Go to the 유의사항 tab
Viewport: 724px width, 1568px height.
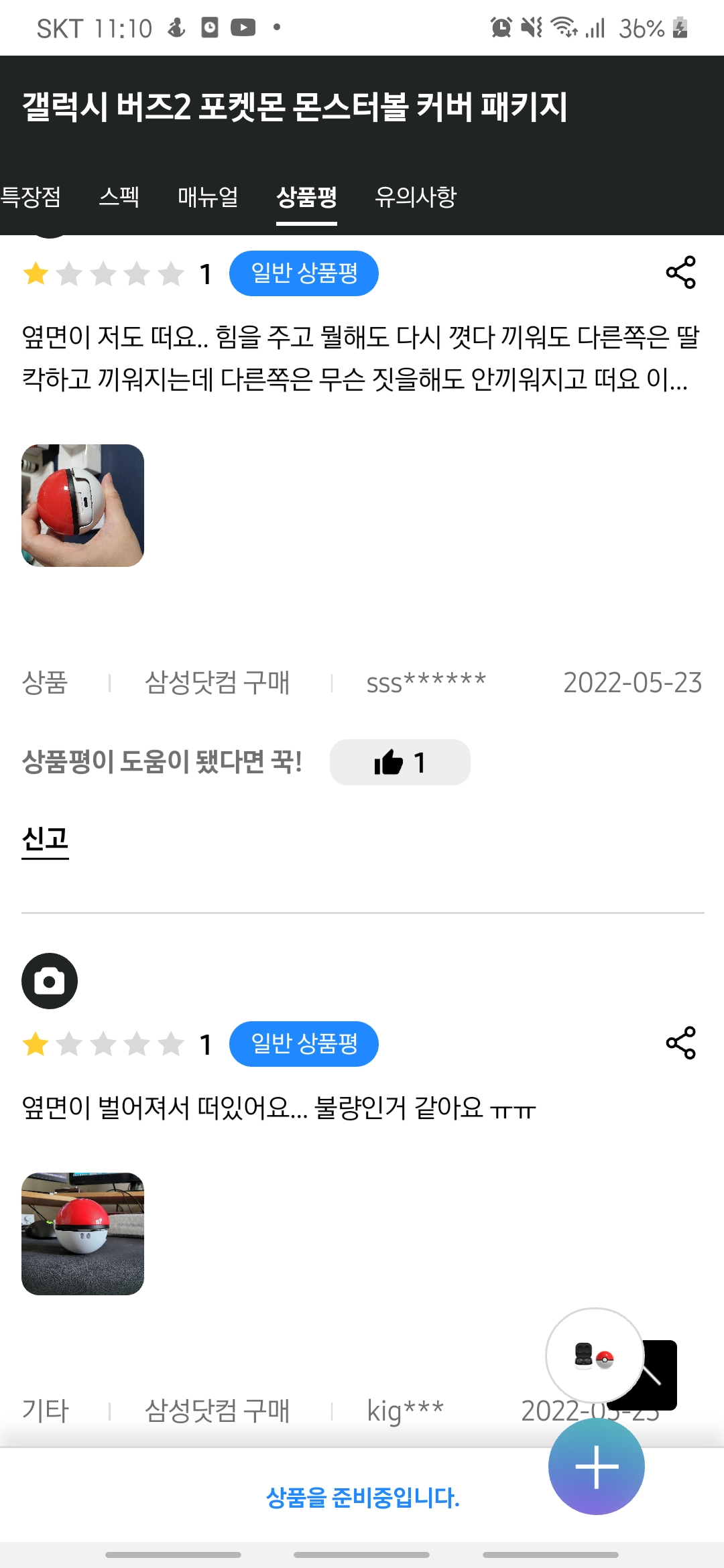tap(416, 197)
